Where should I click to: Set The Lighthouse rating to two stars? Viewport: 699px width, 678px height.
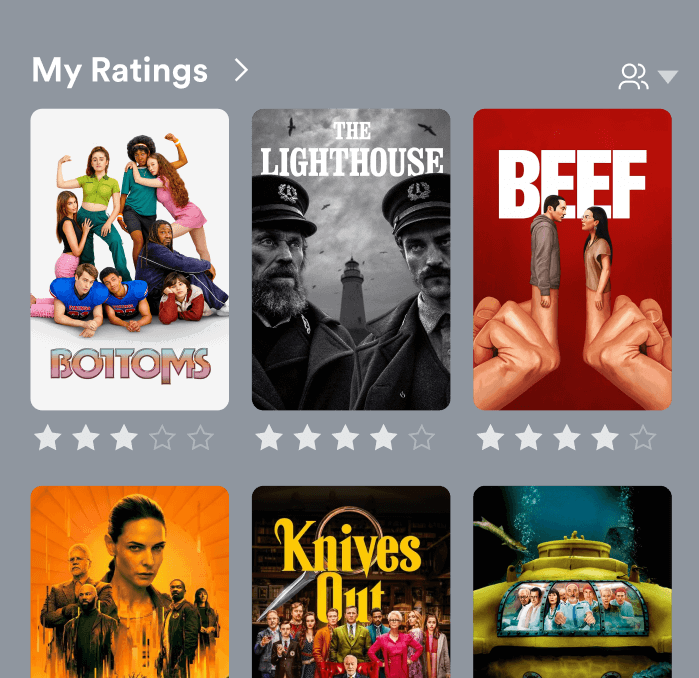pos(307,438)
